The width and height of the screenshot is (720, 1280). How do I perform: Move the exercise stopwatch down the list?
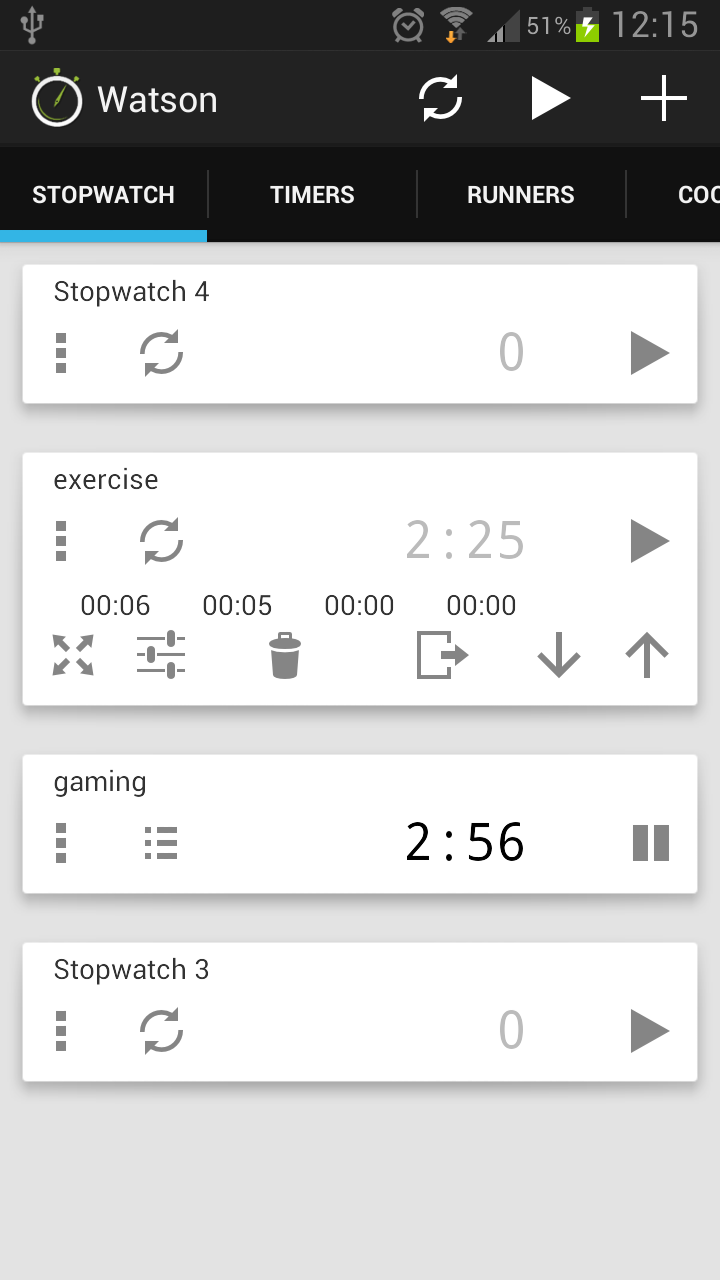point(558,655)
